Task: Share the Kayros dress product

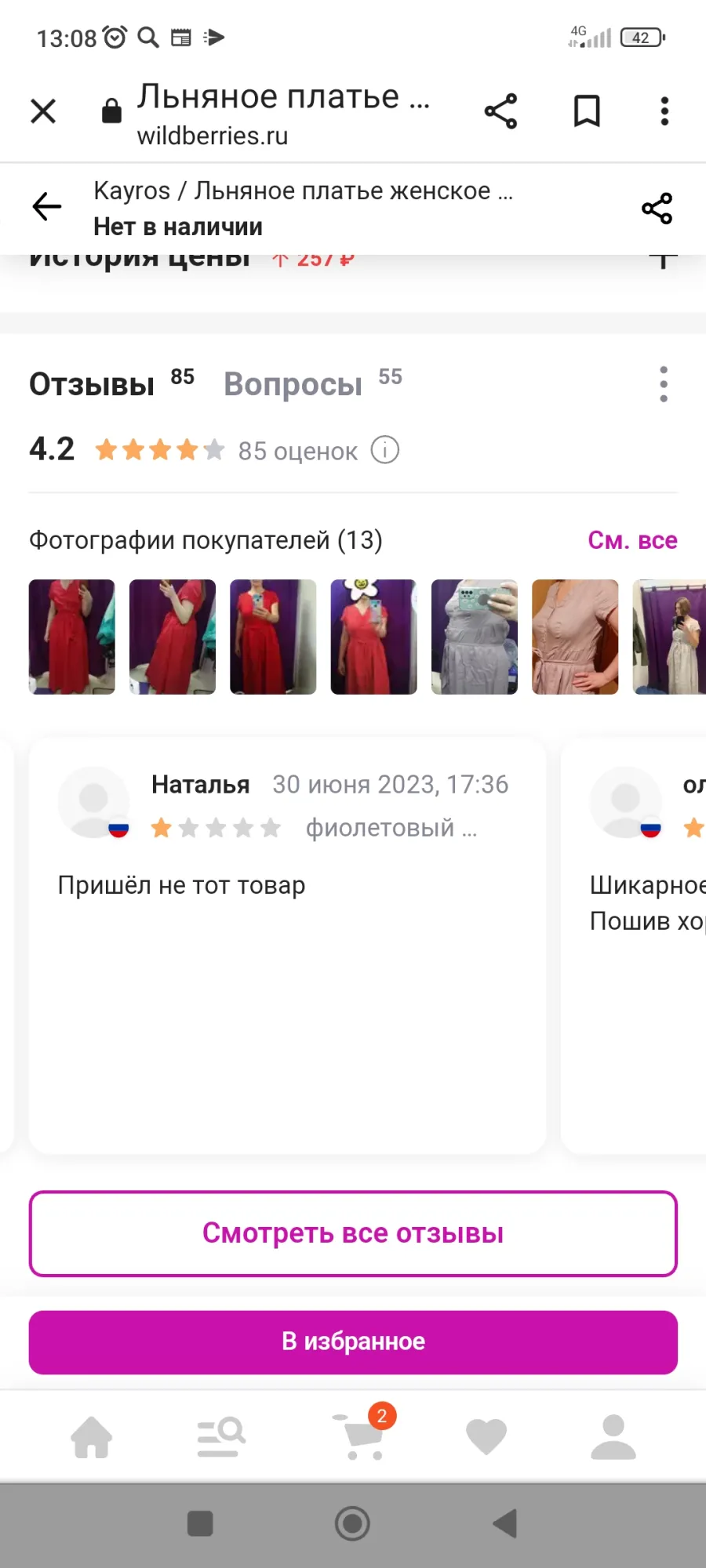Action: 657,209
